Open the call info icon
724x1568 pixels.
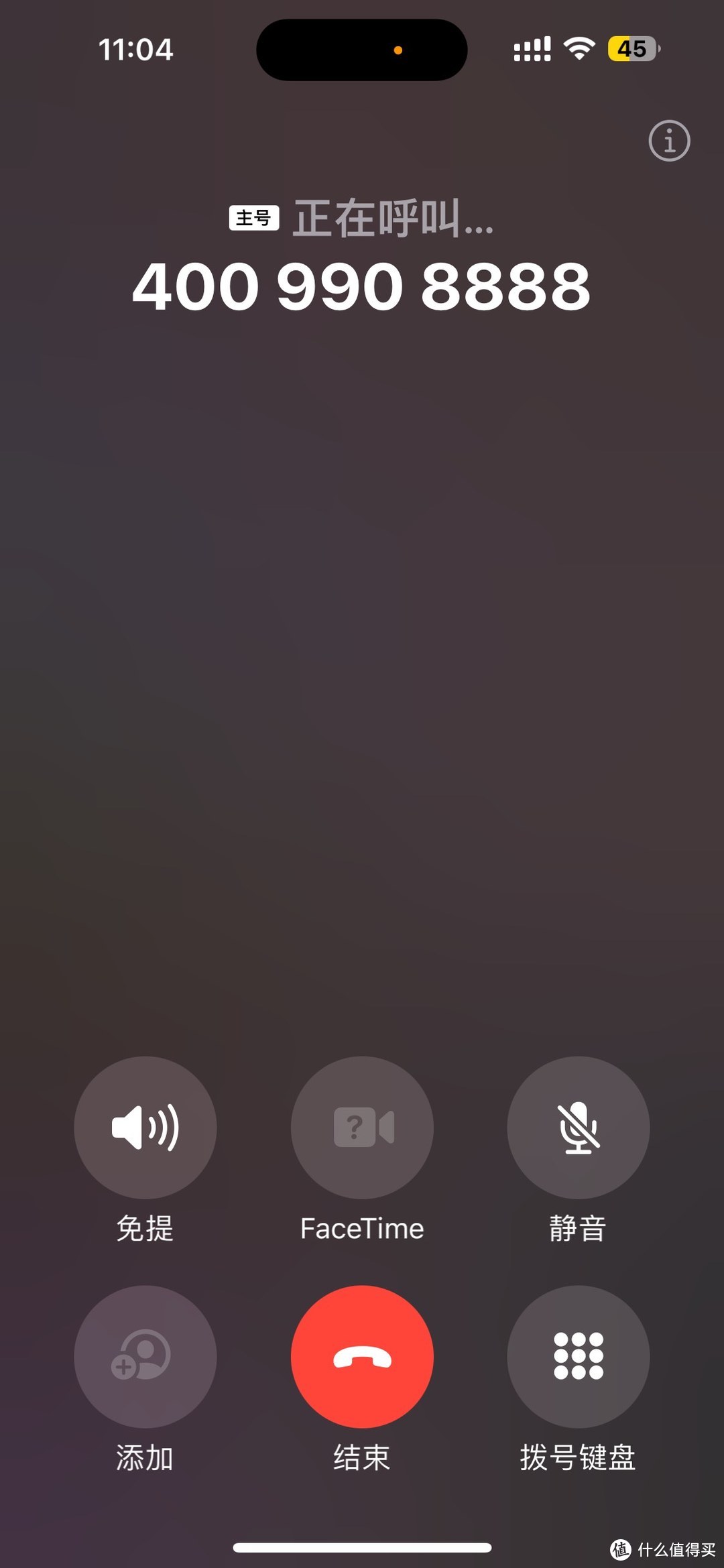tap(669, 141)
